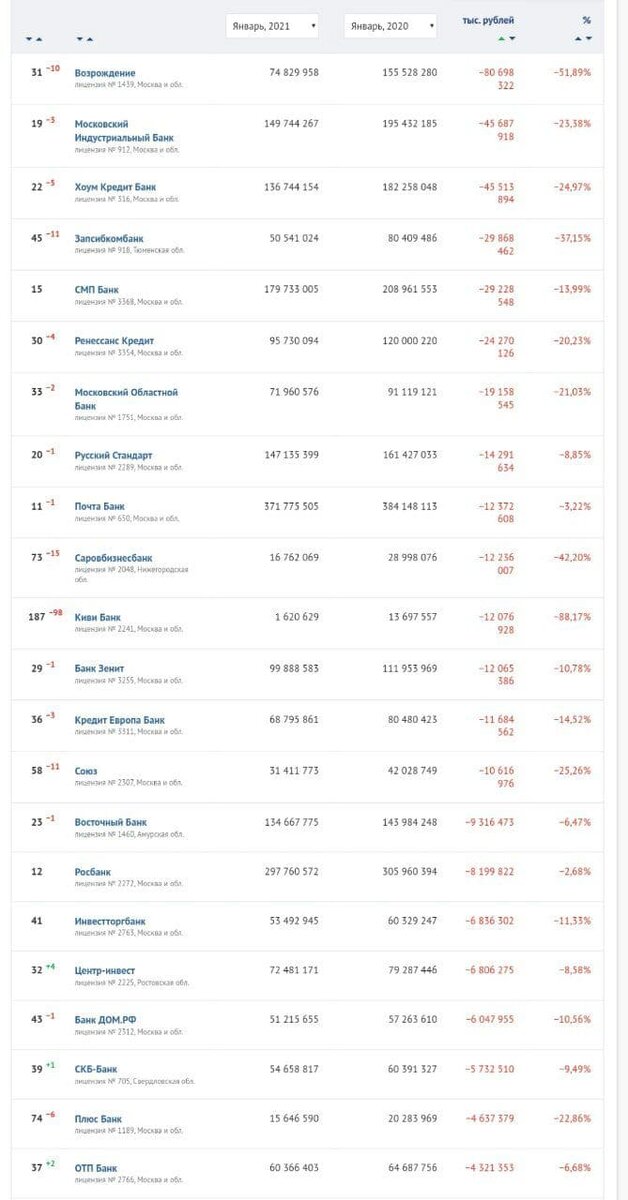This screenshot has height=1200, width=628.
Task: Open Банк ДОМ.РФ link
Action: point(106,1020)
